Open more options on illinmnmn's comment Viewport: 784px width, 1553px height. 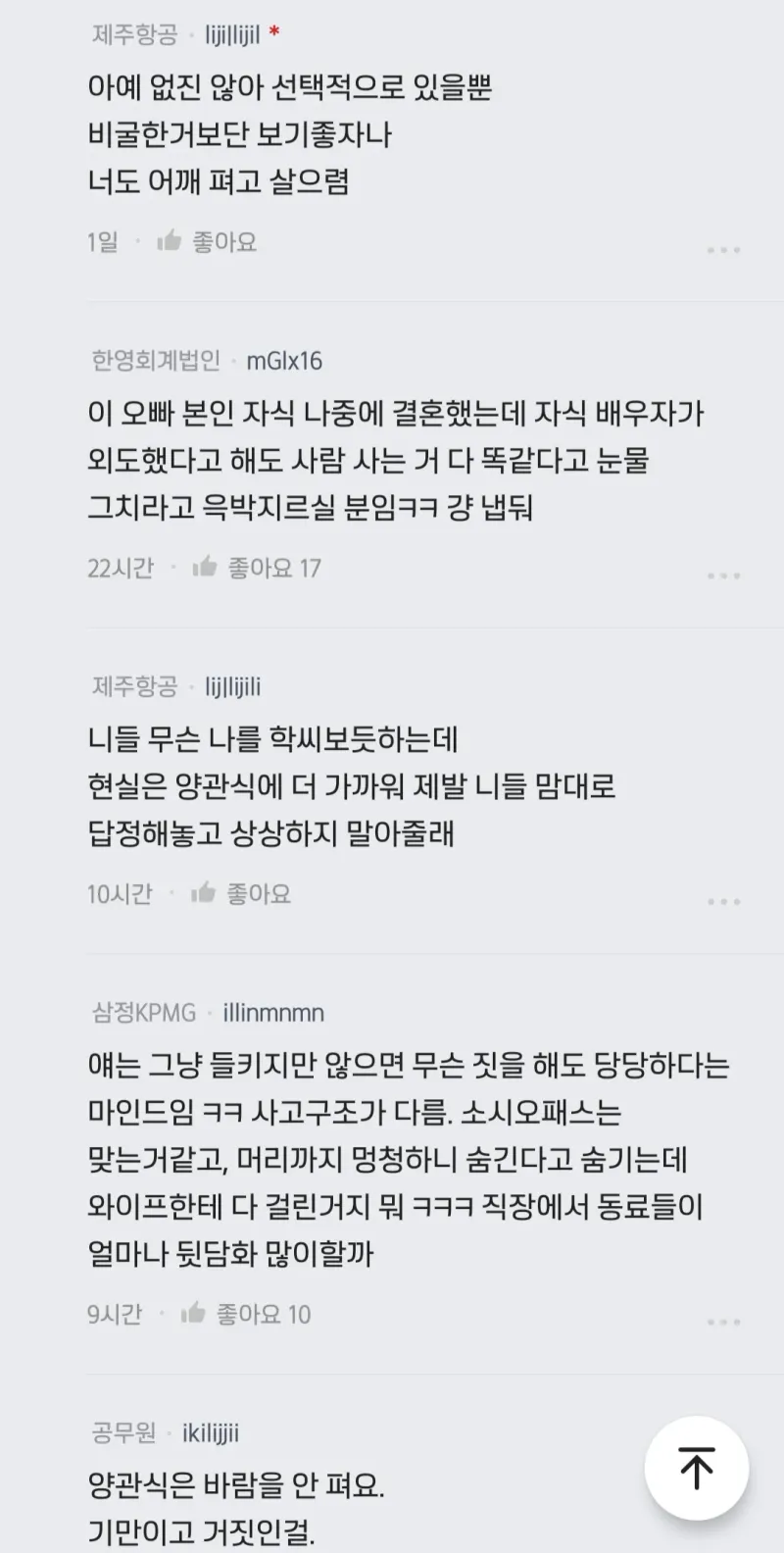723,1322
